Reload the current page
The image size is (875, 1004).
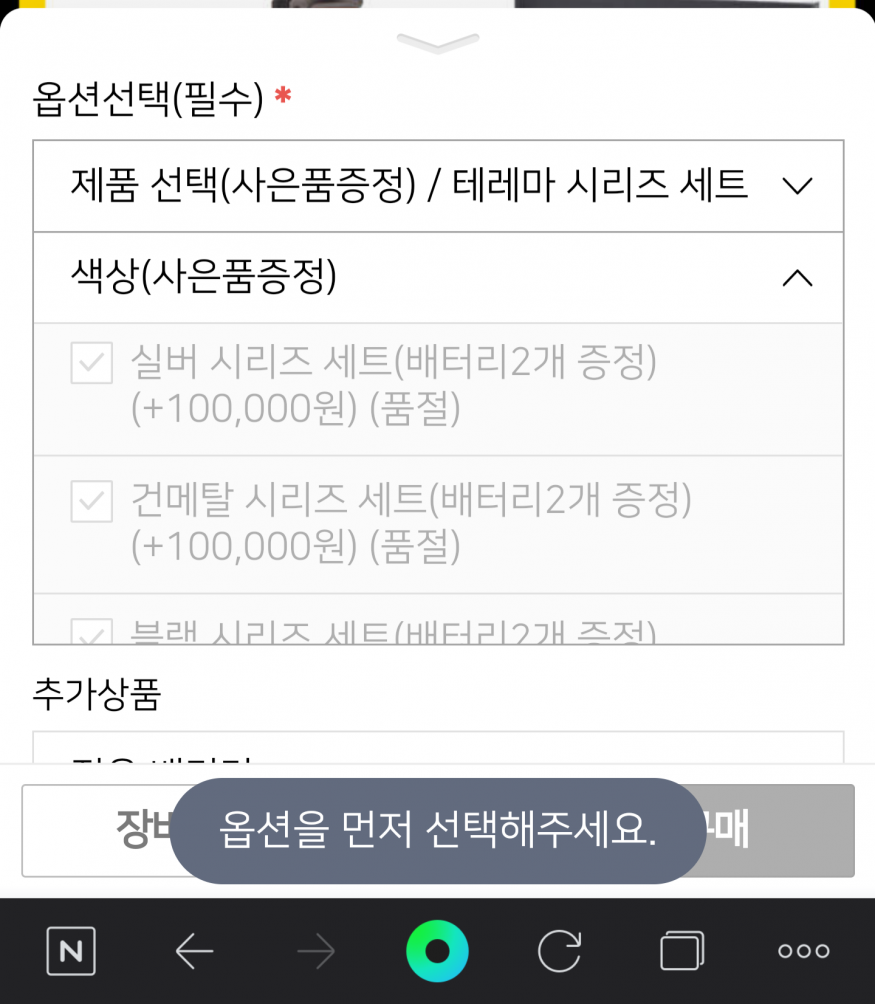[559, 951]
